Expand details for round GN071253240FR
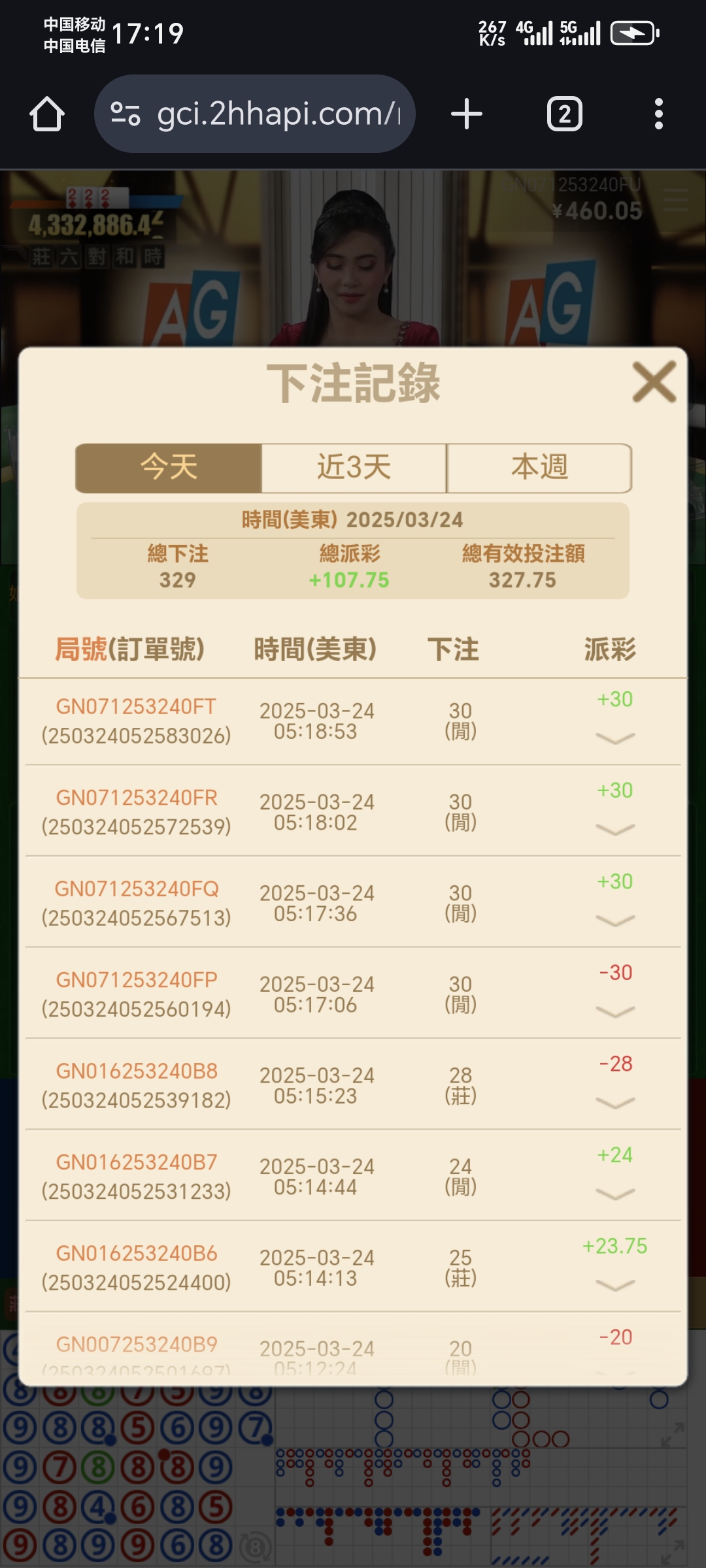 (615, 830)
